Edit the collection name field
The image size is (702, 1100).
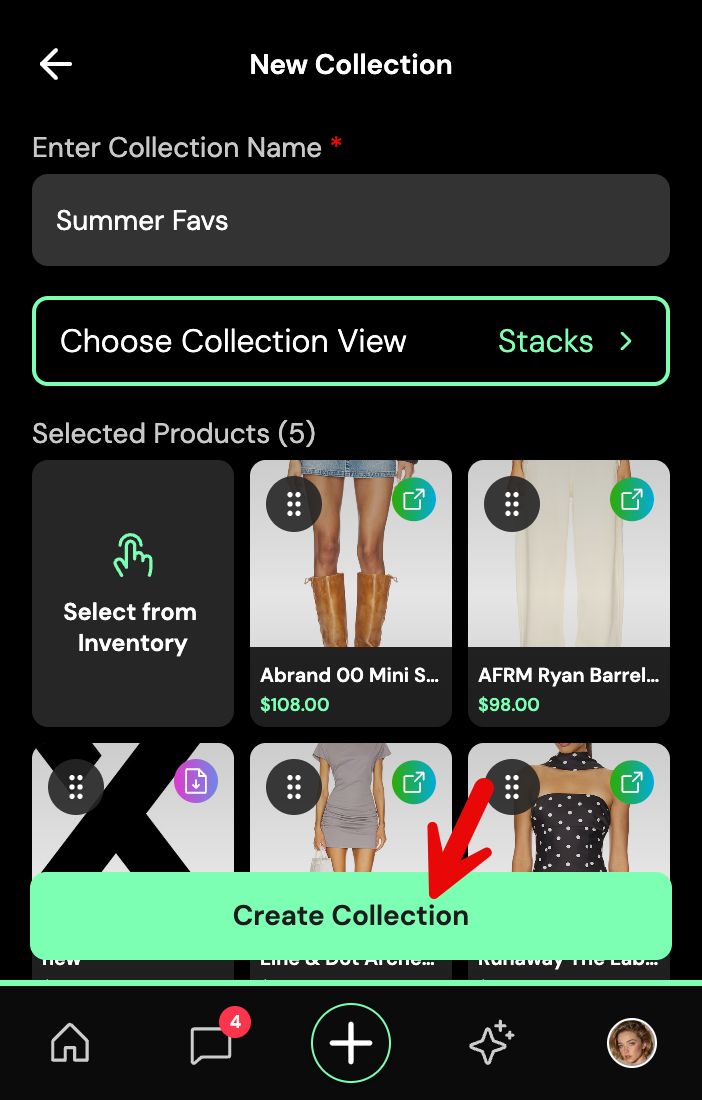pyautogui.click(x=350, y=220)
